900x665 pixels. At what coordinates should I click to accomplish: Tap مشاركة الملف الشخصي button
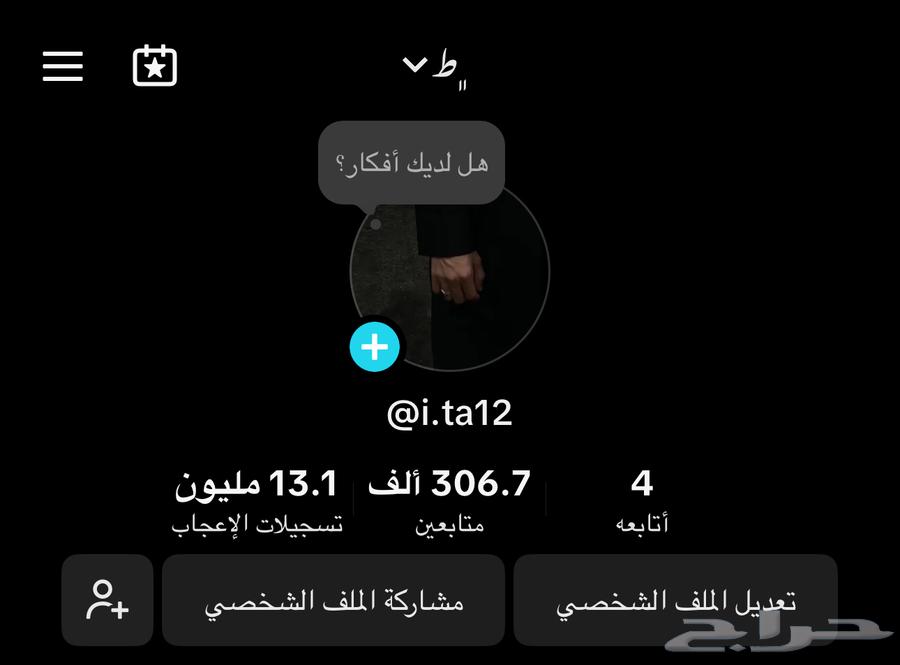333,601
